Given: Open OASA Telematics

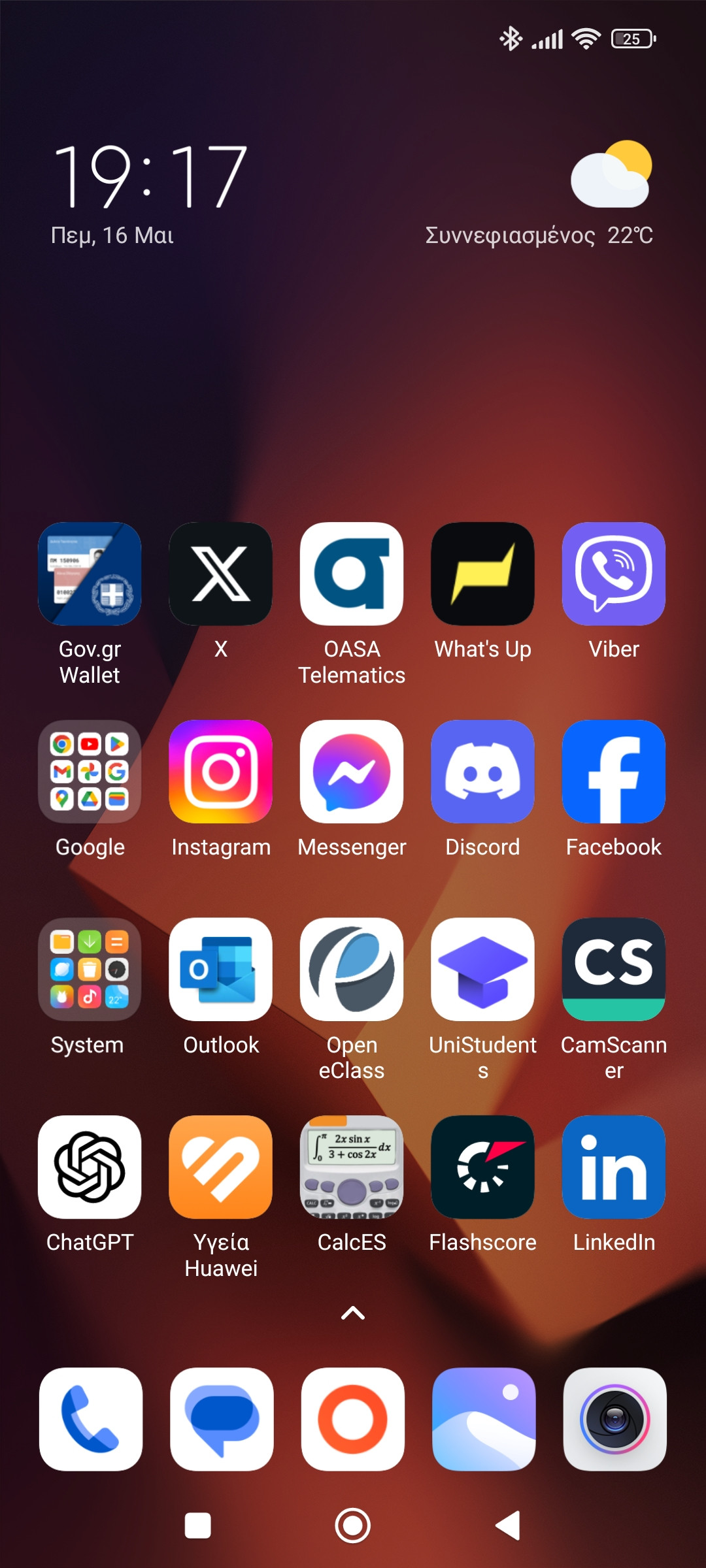Looking at the screenshot, I should (x=352, y=574).
